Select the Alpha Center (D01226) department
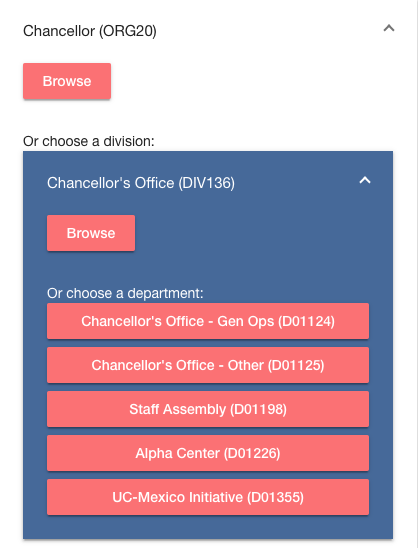This screenshot has height=548, width=418. pyautogui.click(x=208, y=453)
